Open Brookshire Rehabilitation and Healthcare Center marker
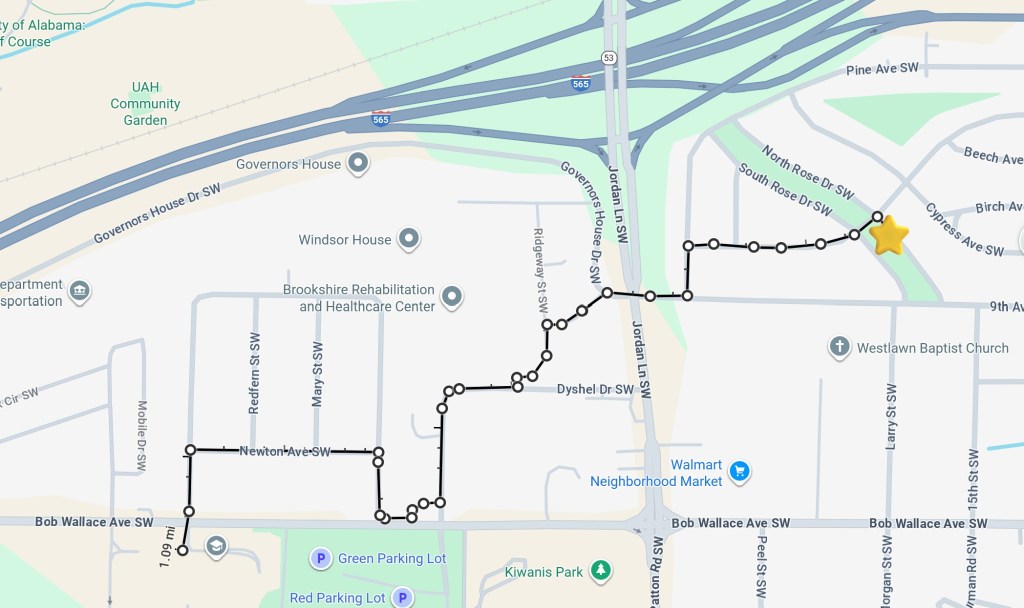 pos(452,297)
